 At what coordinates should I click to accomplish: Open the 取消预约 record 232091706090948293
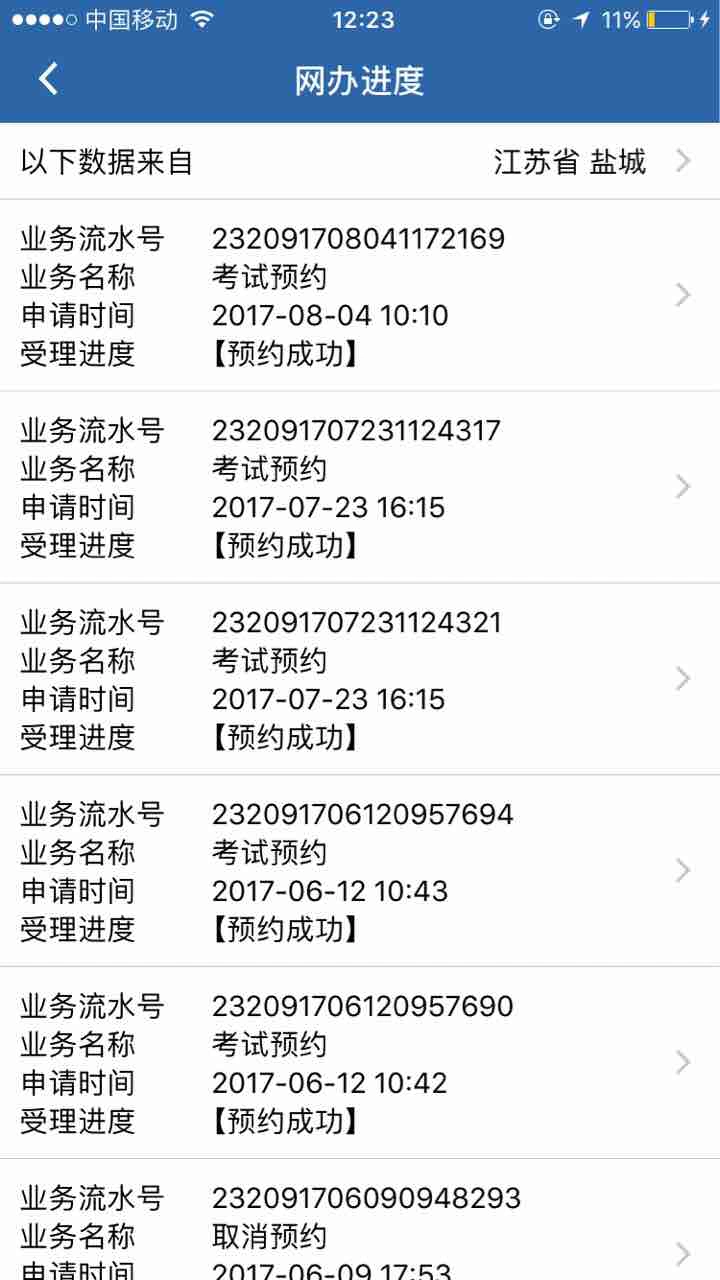[x=360, y=1220]
